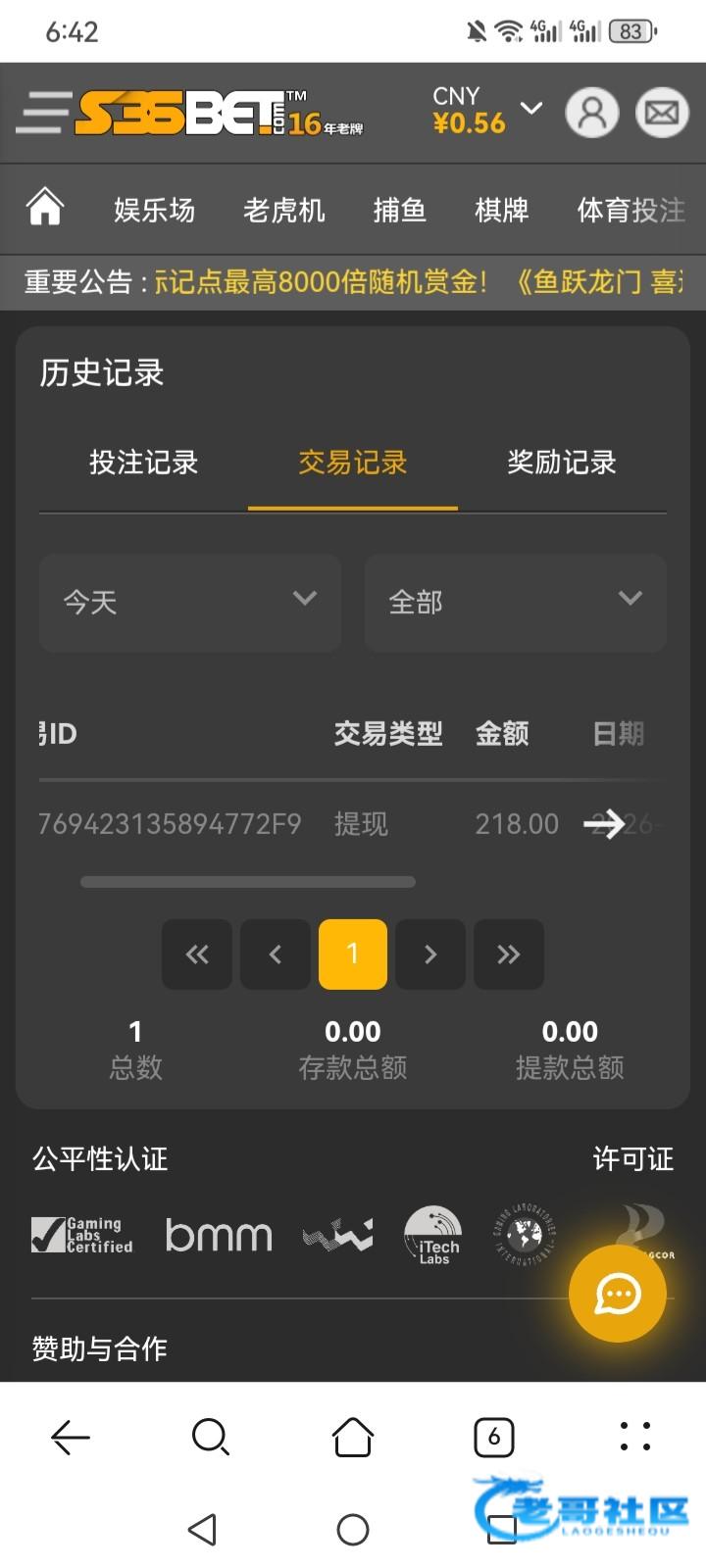This screenshot has height=1568, width=706.
Task: Switch to the 老虎机 section
Action: [284, 210]
